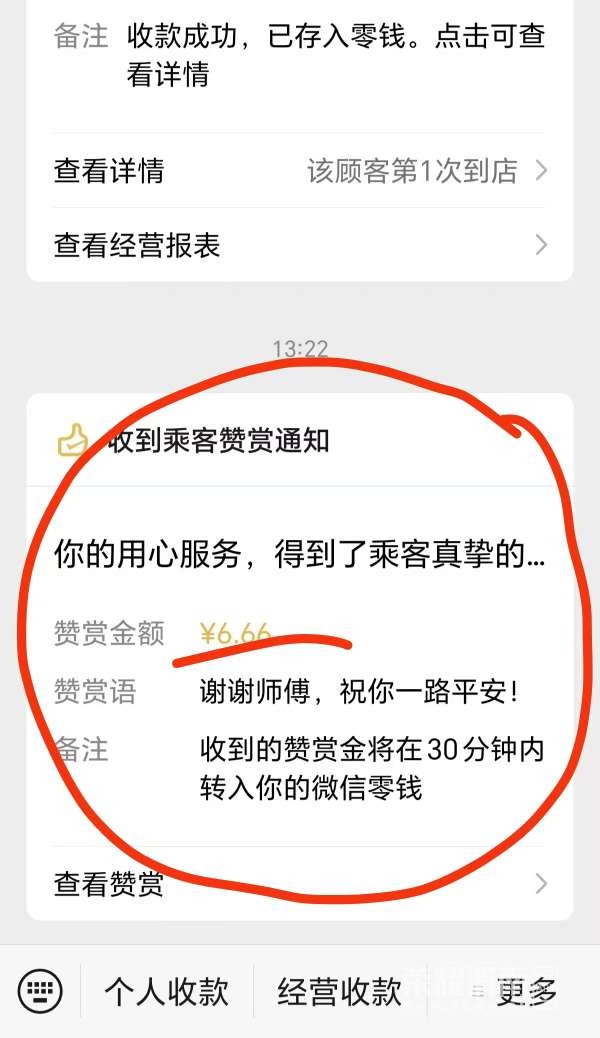The width and height of the screenshot is (600, 1038).
Task: Open the 收到乘客赞赏通知 card
Action: tap(300, 440)
